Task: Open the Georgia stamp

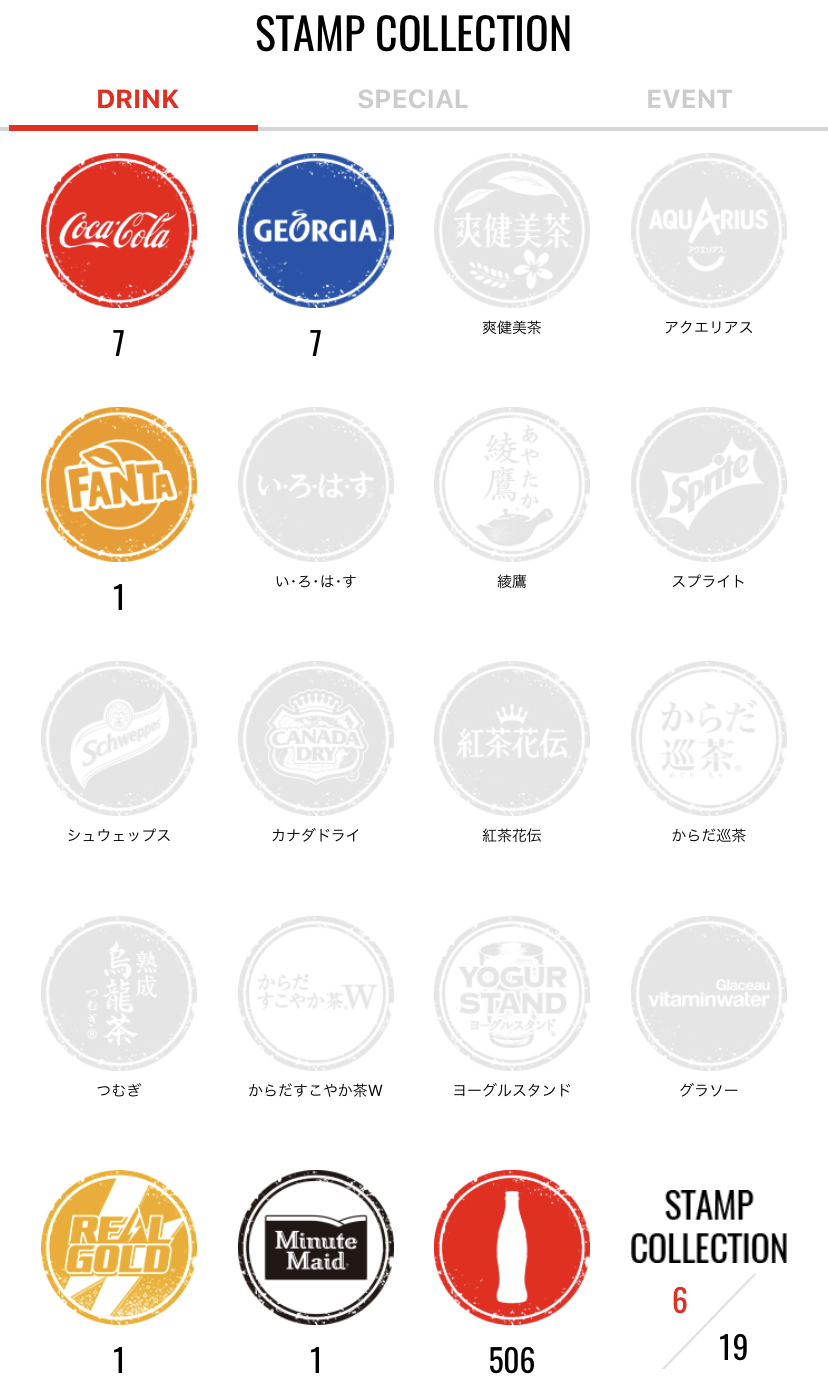Action: (x=315, y=231)
